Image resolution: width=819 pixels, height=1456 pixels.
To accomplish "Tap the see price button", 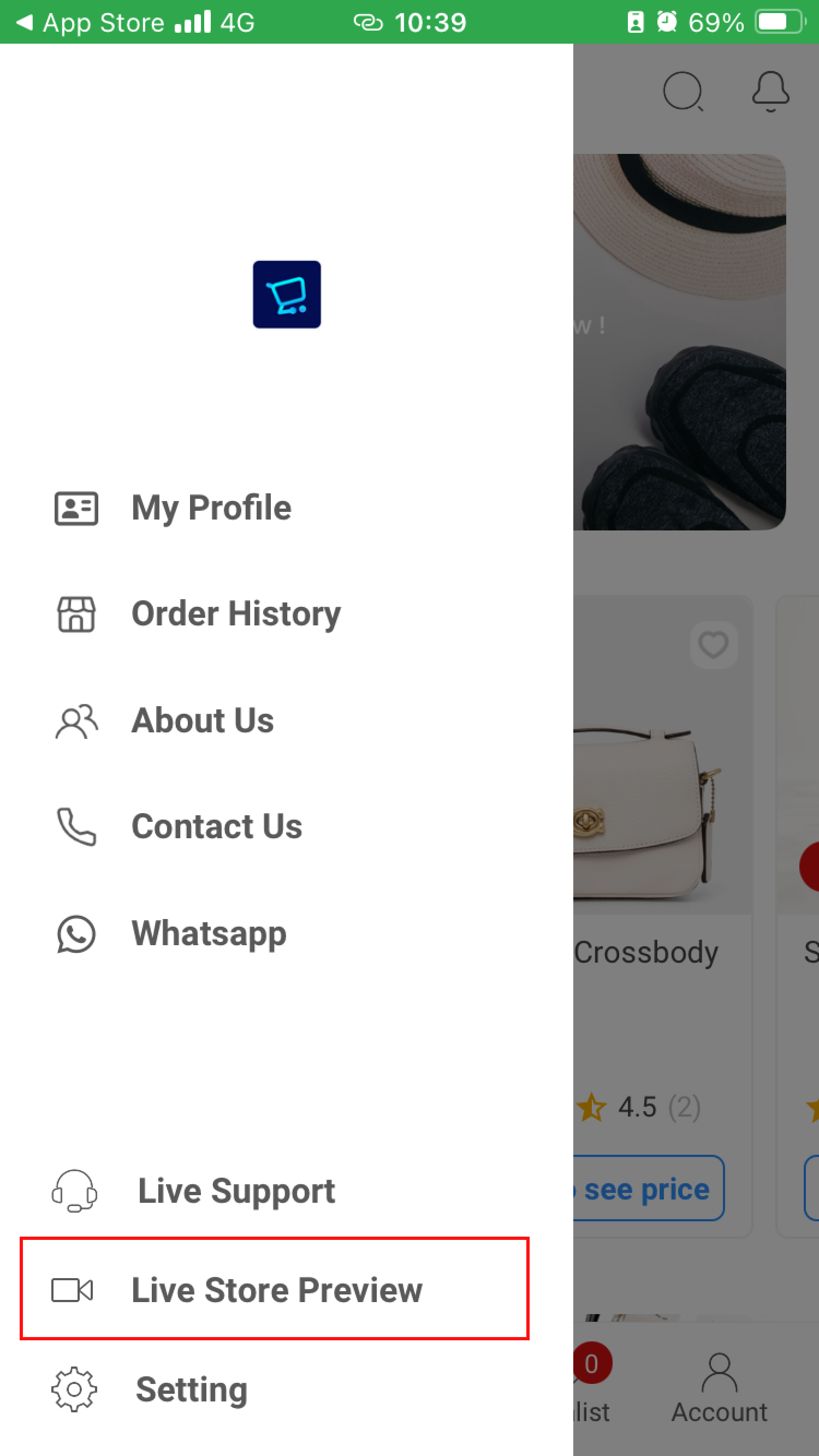I will [x=646, y=1189].
